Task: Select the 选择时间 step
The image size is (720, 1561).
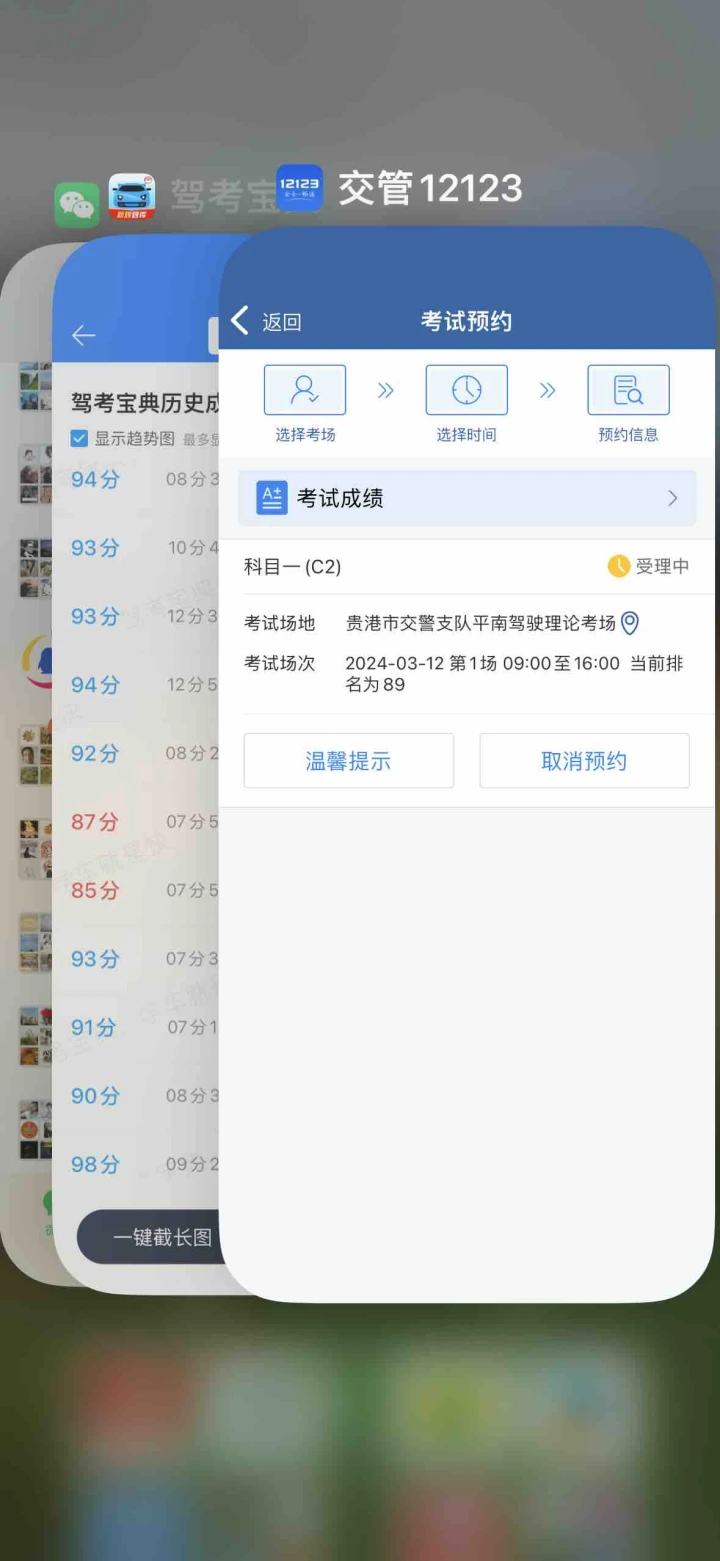Action: point(466,404)
